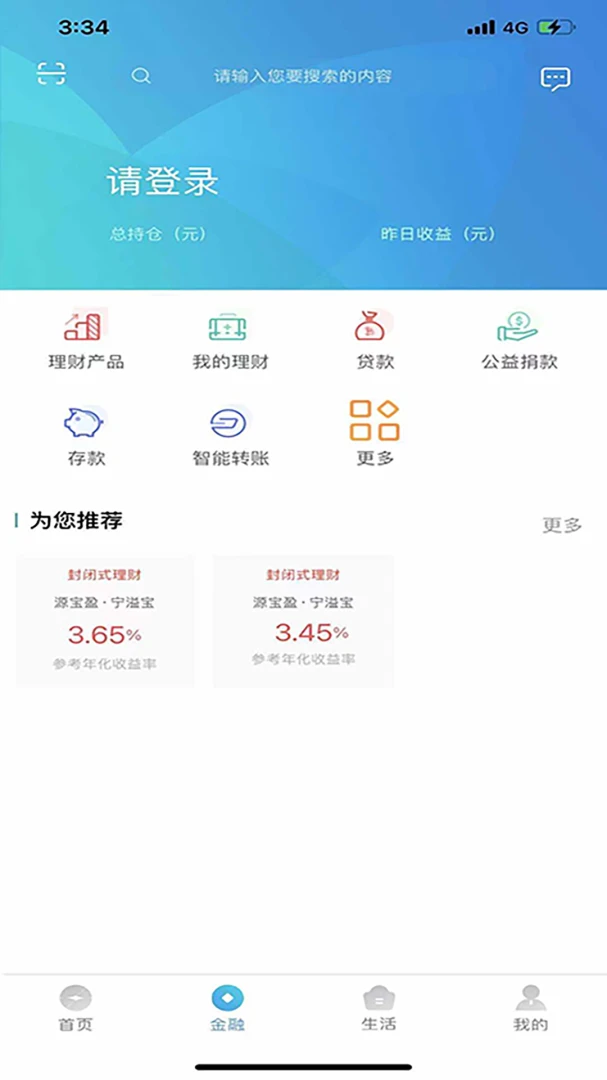The image size is (607, 1080).
Task: Open the 贷款 section
Action: coord(375,340)
